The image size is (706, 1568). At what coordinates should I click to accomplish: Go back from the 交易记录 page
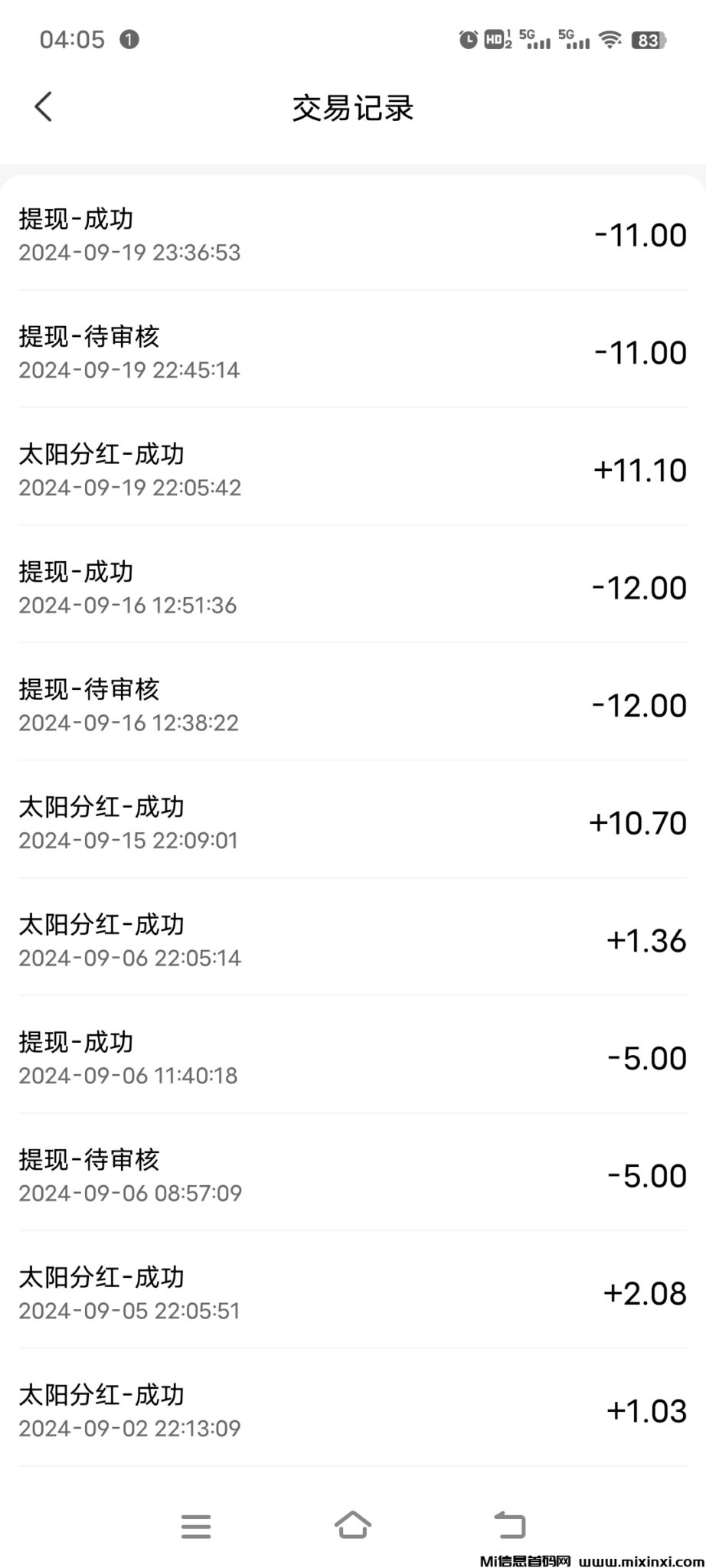pos(44,106)
